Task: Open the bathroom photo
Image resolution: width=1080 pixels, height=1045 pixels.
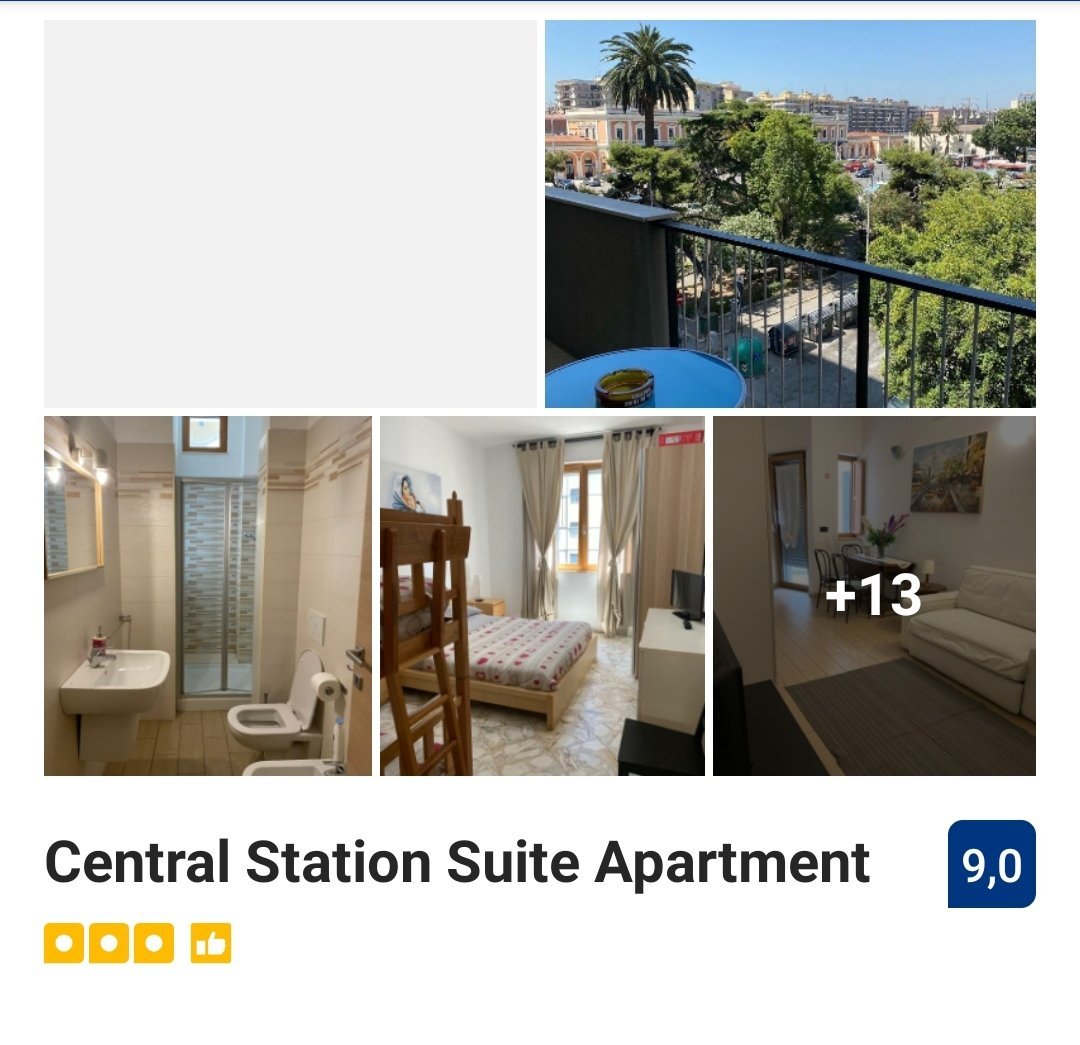Action: (x=207, y=596)
